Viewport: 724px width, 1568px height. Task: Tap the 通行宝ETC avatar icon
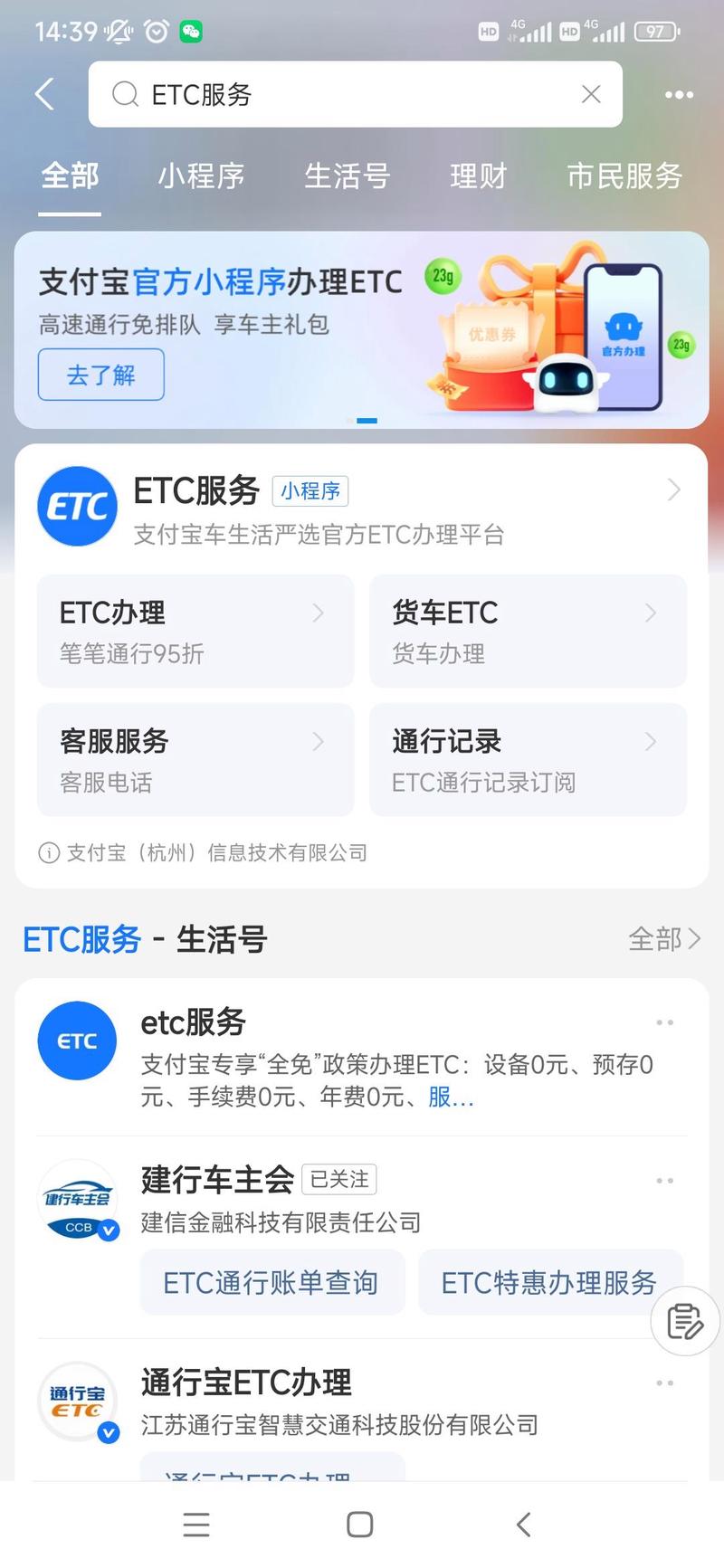click(78, 1401)
